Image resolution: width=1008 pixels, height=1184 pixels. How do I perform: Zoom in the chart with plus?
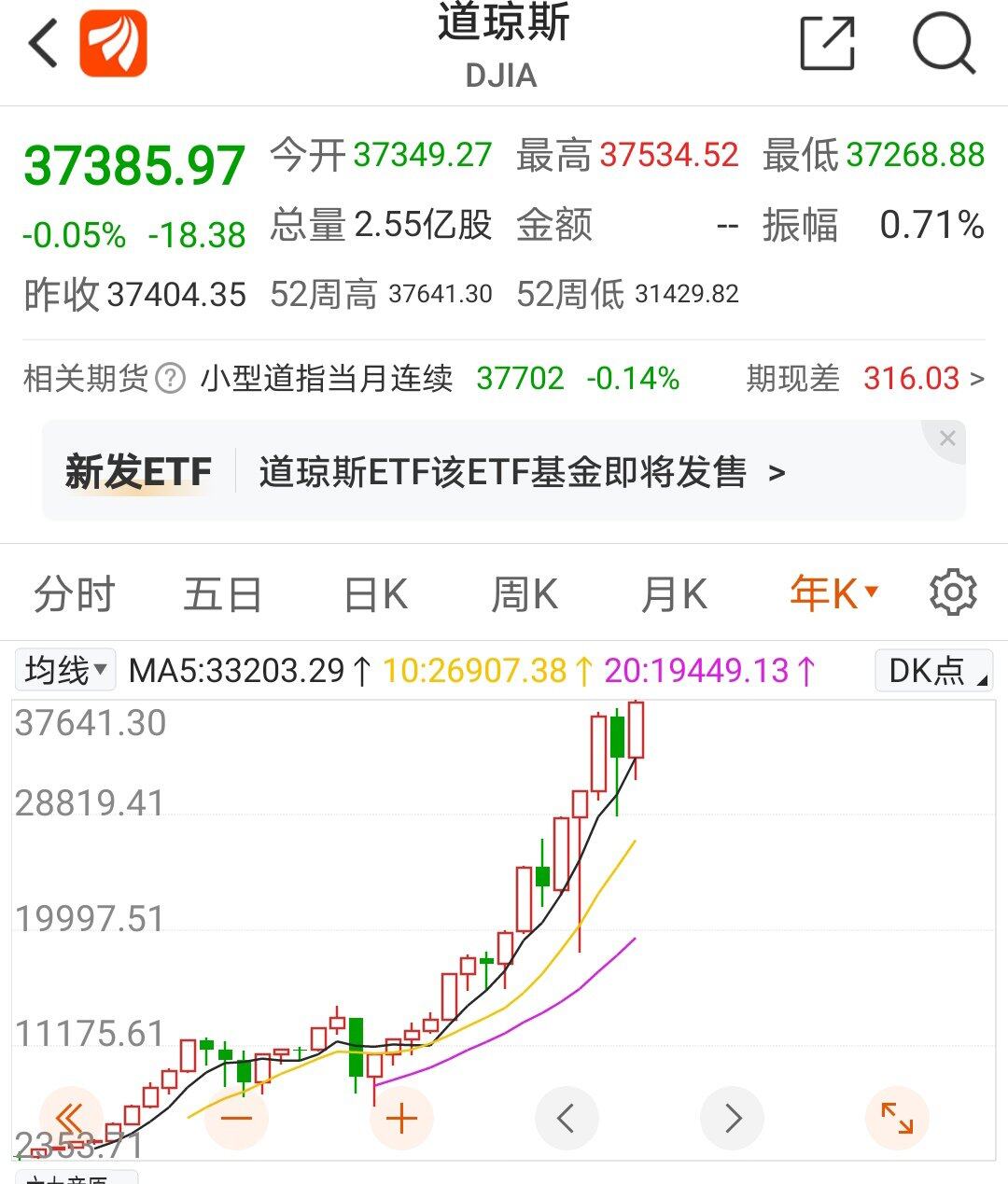pyautogui.click(x=401, y=1118)
